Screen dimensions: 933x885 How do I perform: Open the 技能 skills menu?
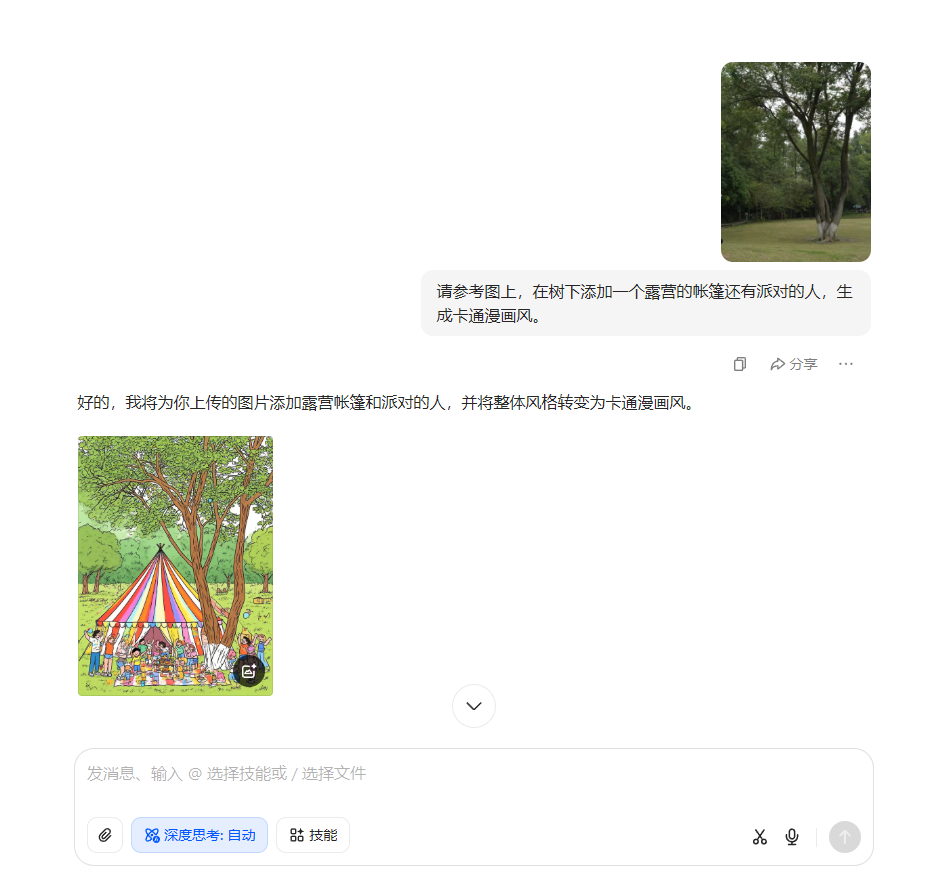click(313, 835)
